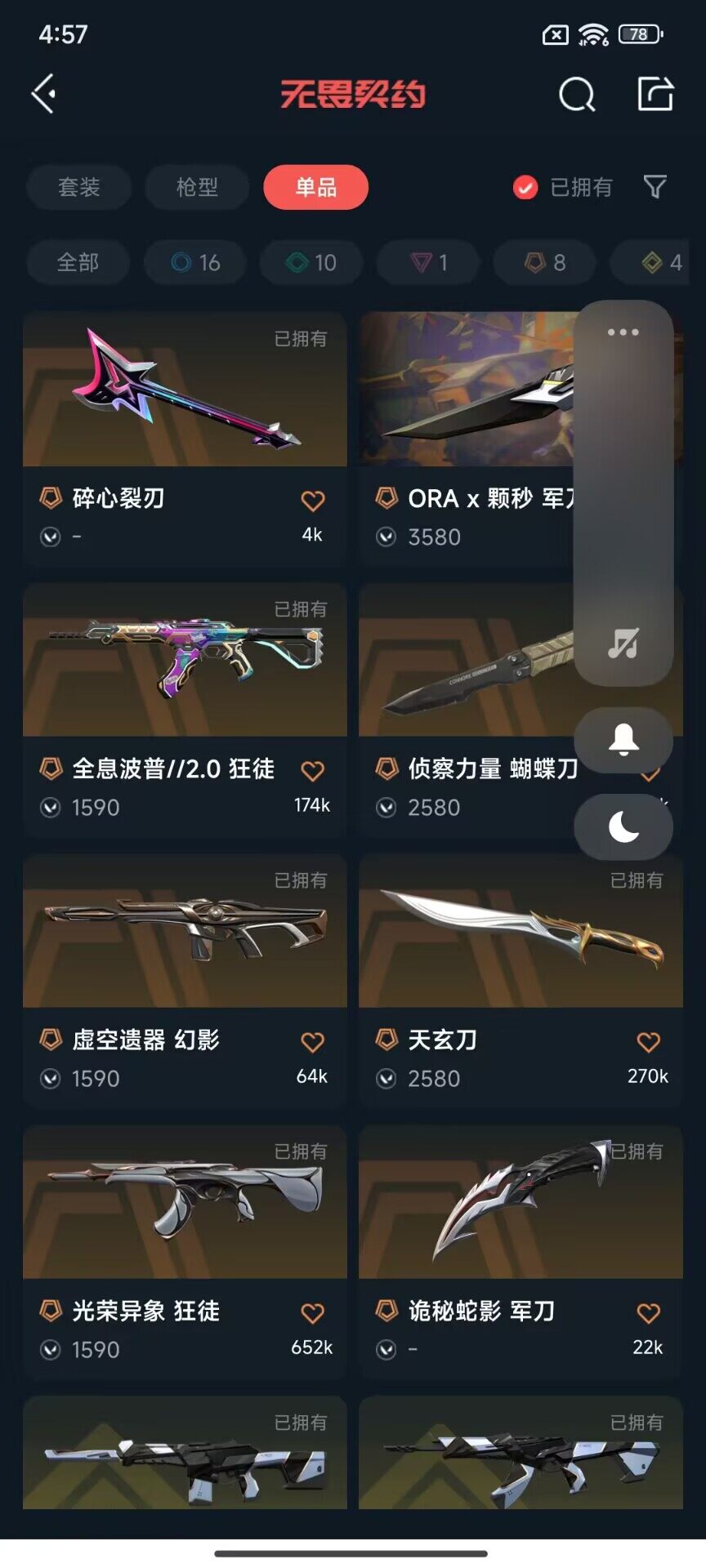
Task: Tap the 无畏契约 title logo
Action: (353, 94)
